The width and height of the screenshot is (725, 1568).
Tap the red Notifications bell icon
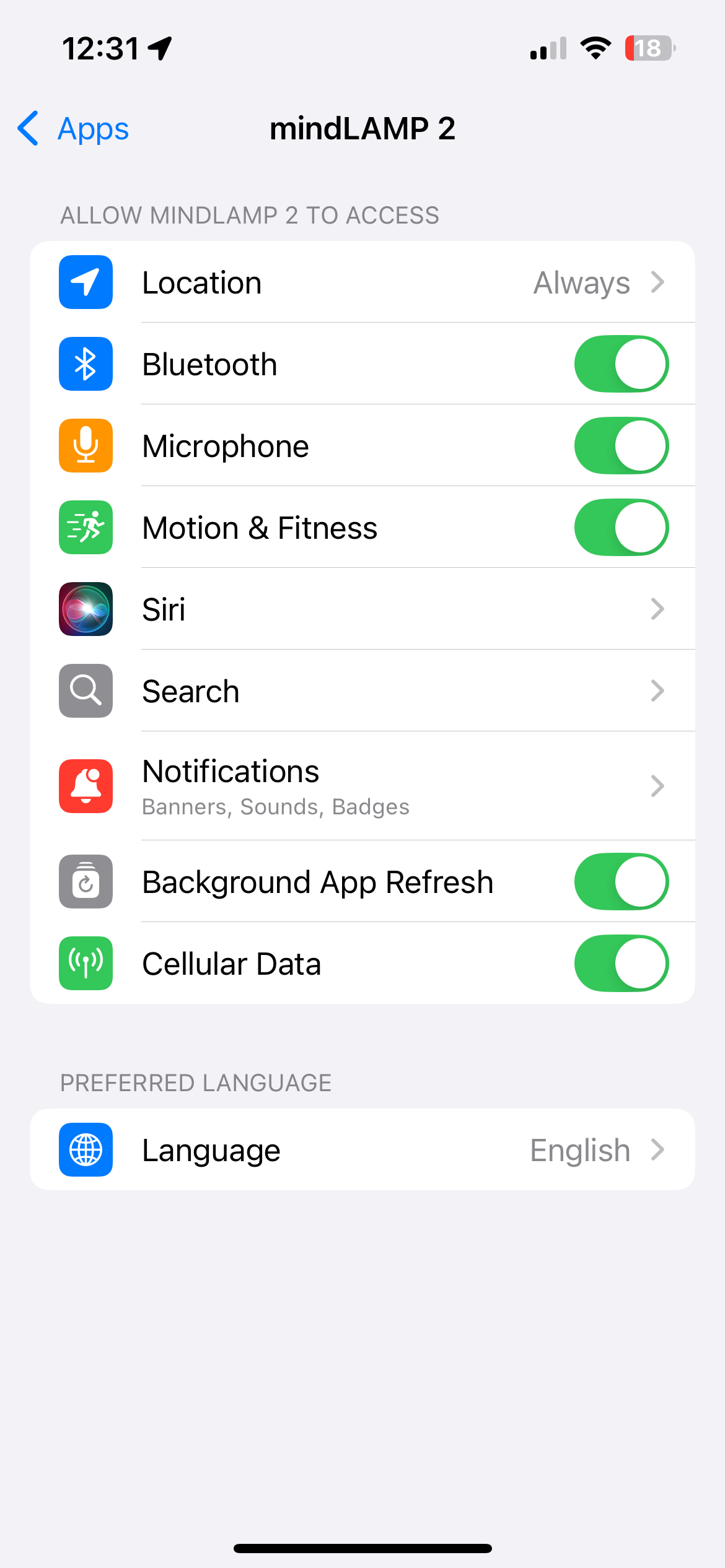[x=85, y=786]
